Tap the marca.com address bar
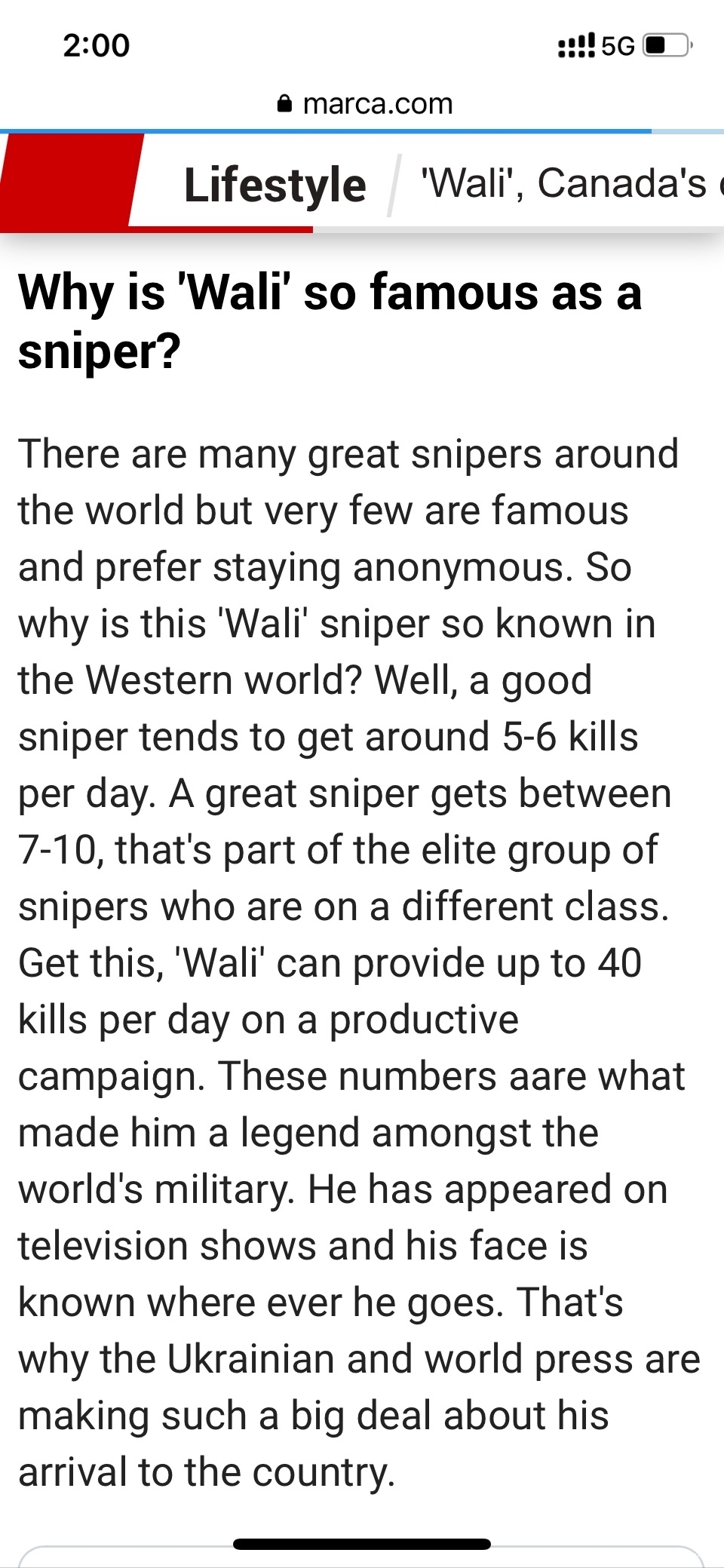 point(365,104)
